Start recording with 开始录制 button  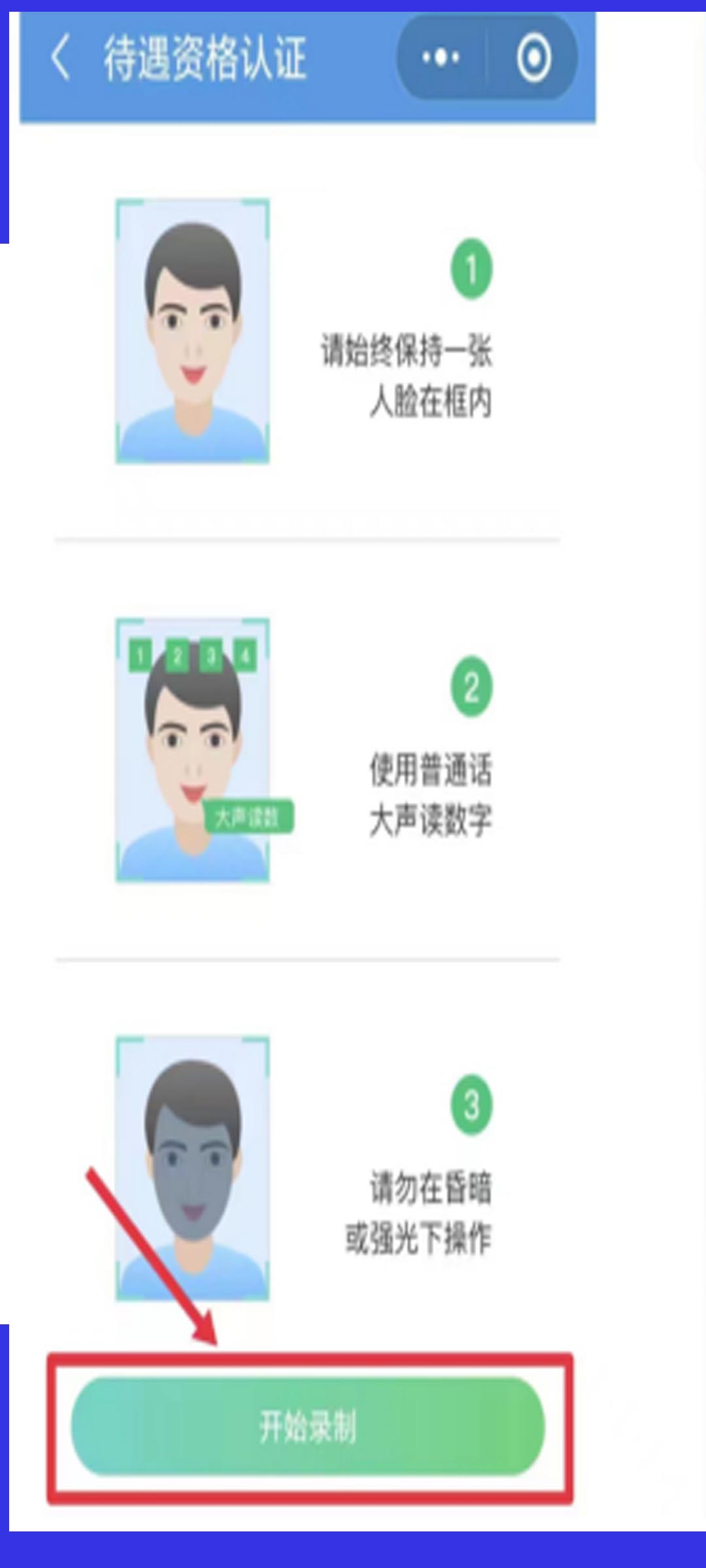pos(308,1426)
